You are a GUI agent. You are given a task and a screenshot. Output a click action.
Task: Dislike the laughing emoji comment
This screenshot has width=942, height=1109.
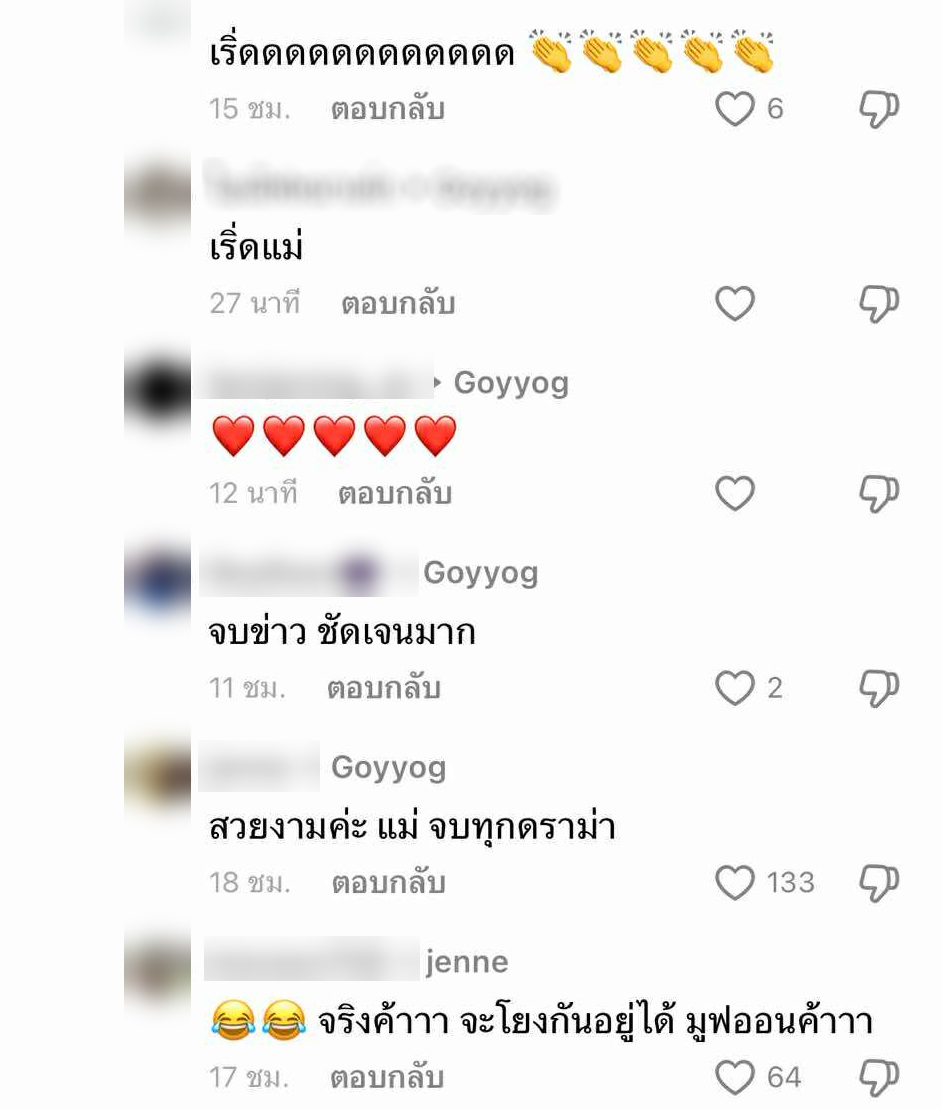879,1077
